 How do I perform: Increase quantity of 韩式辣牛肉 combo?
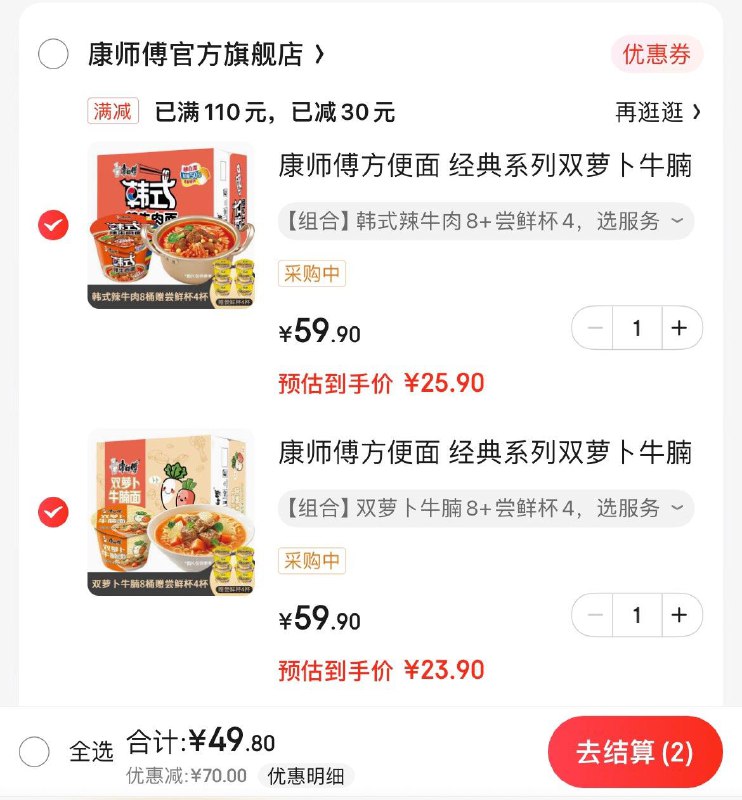(678, 327)
